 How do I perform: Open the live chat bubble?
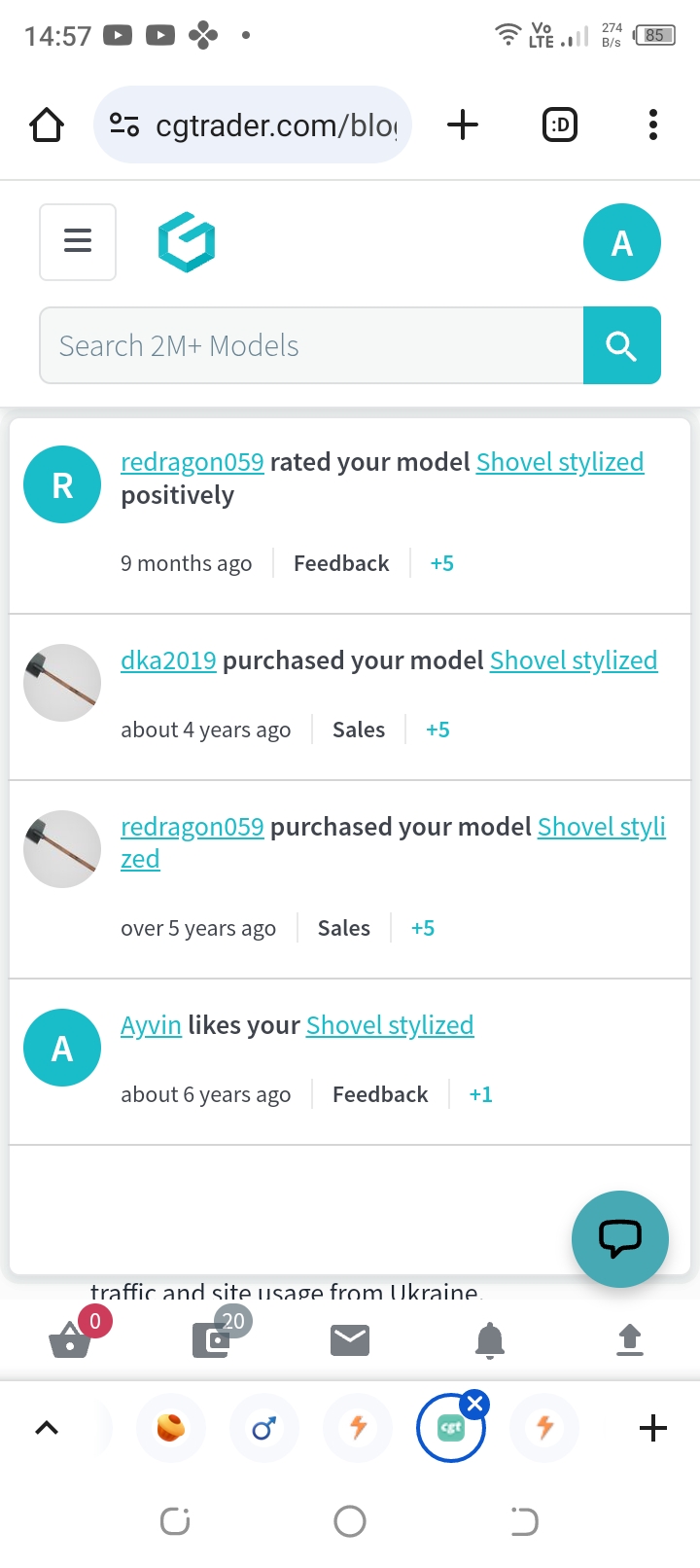(x=619, y=1238)
